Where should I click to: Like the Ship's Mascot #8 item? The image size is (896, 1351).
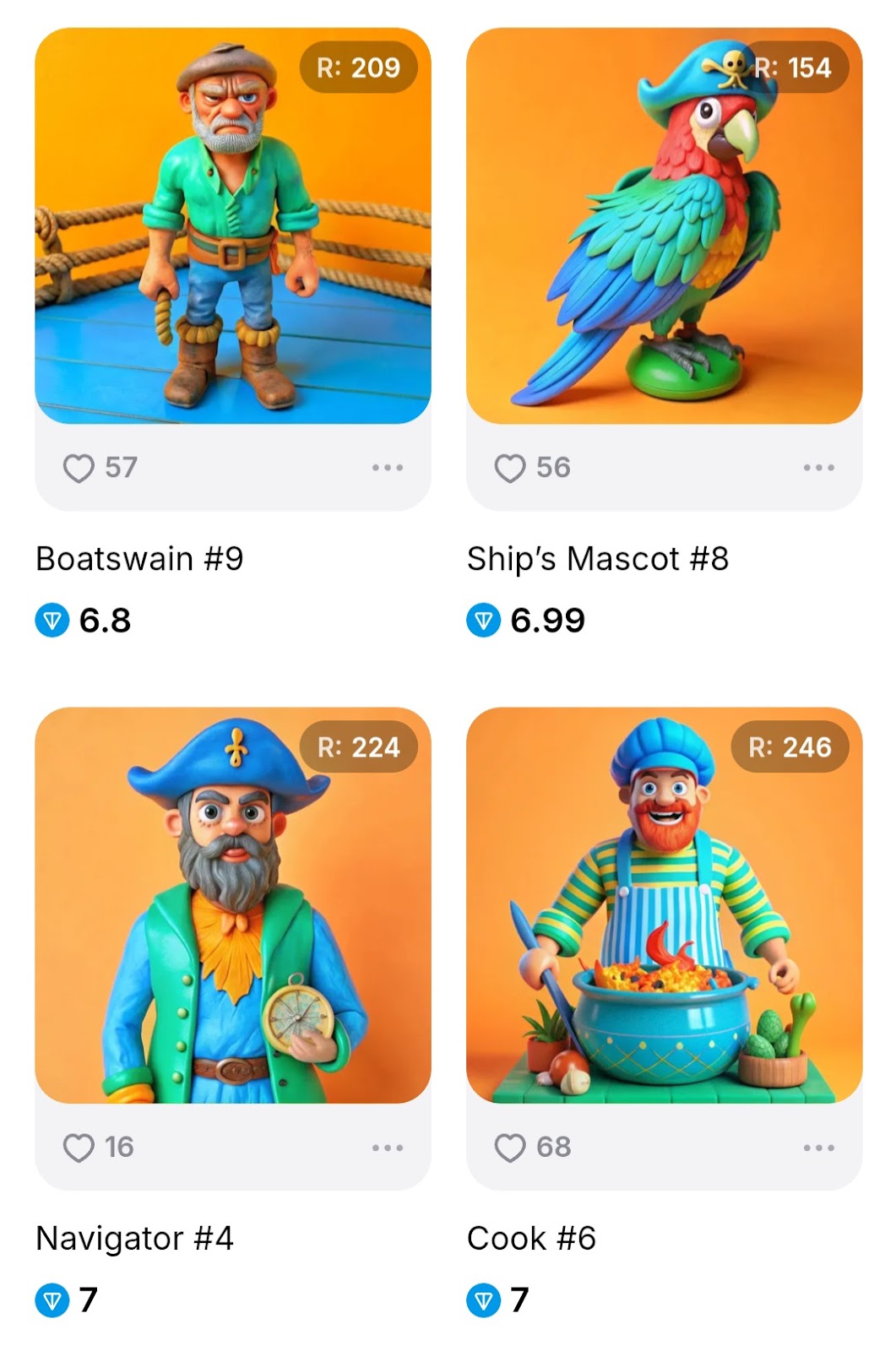tap(510, 468)
